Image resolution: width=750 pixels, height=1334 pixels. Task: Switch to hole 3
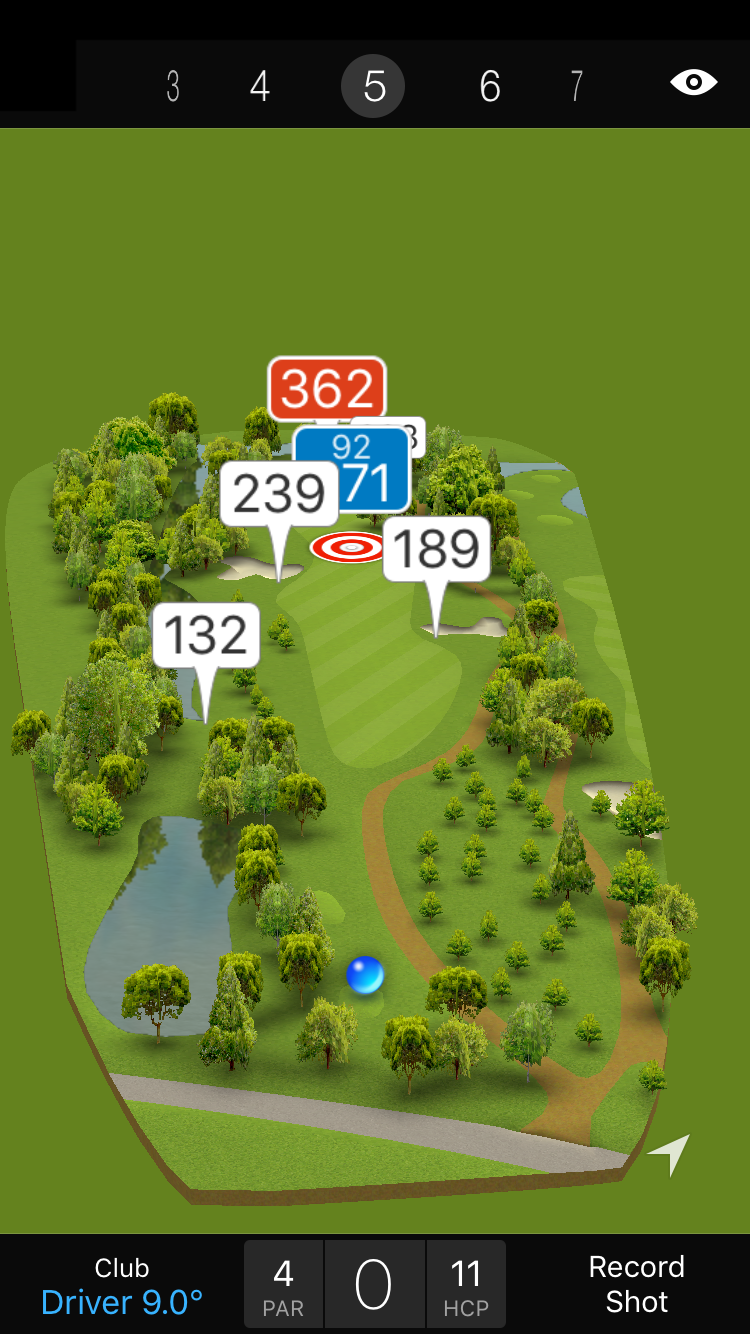tap(173, 87)
